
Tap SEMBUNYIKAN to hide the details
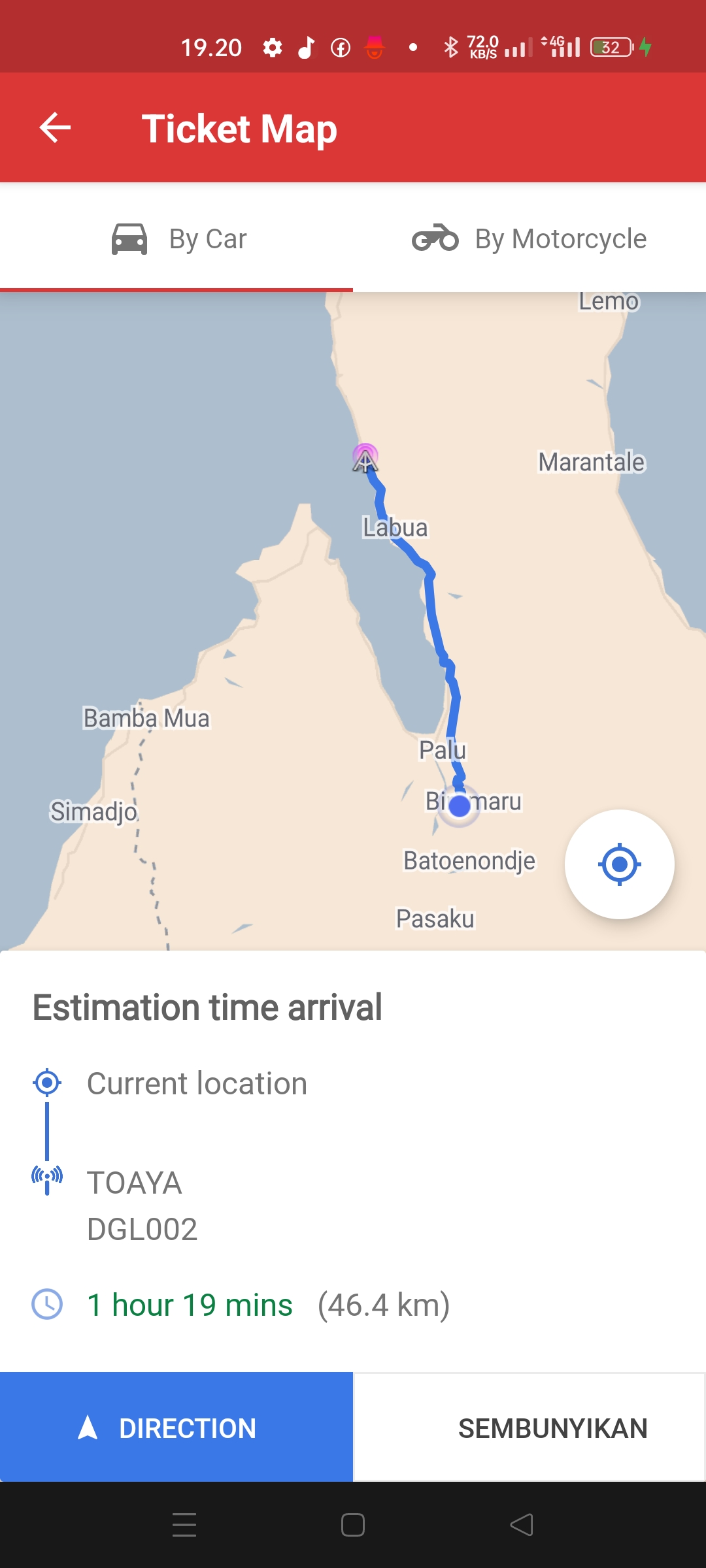pos(529,1428)
